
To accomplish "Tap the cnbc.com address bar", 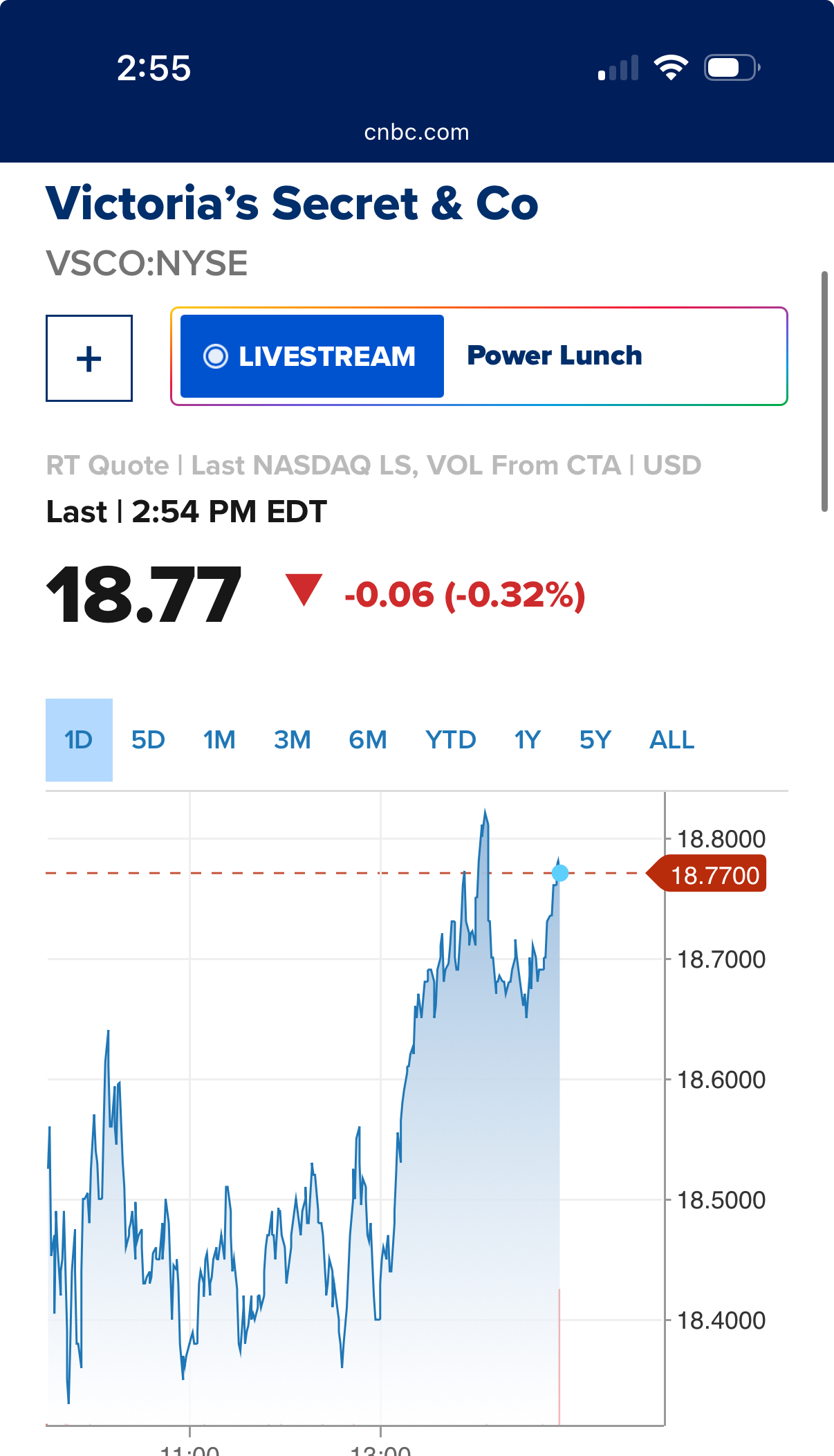I will coord(417,132).
